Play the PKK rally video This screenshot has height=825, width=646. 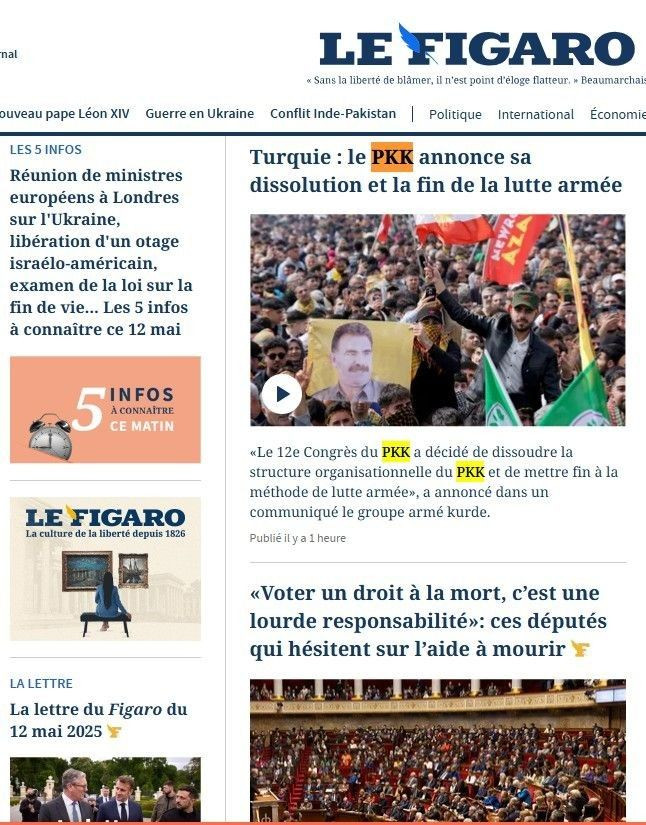[x=281, y=394]
